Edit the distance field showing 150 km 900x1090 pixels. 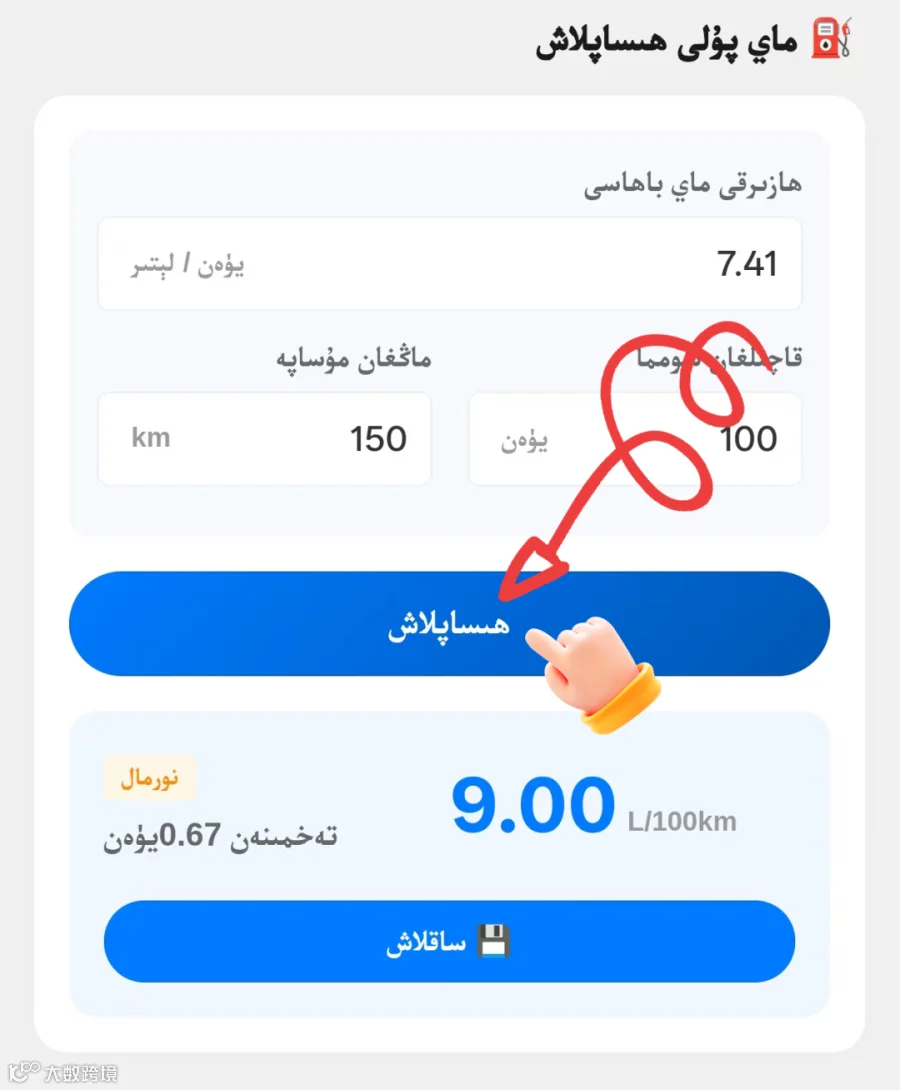click(264, 439)
